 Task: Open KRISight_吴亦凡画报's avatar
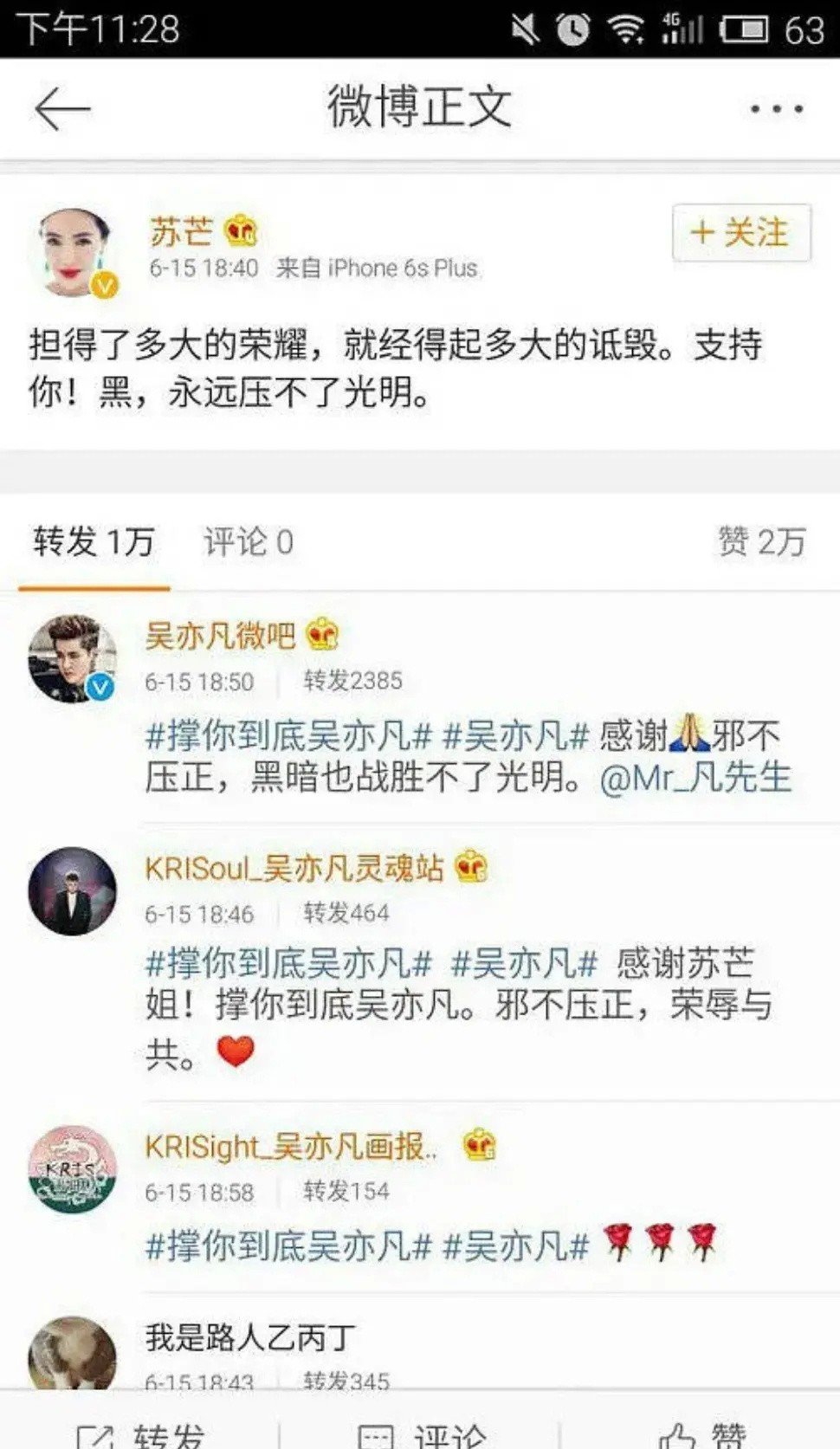[x=73, y=1168]
